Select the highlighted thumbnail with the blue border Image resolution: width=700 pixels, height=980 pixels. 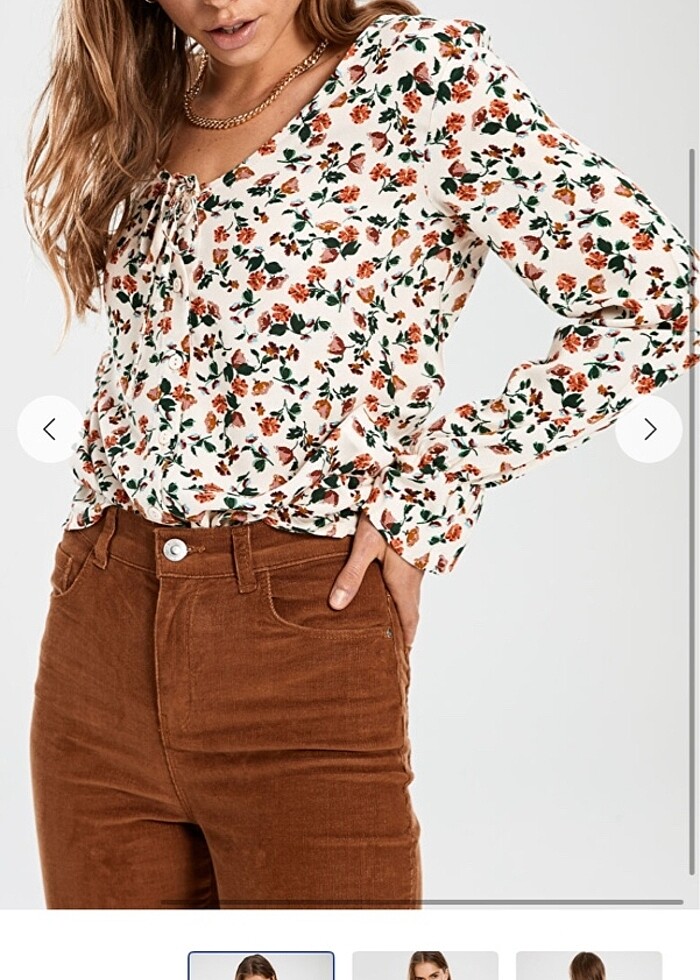pos(261,966)
